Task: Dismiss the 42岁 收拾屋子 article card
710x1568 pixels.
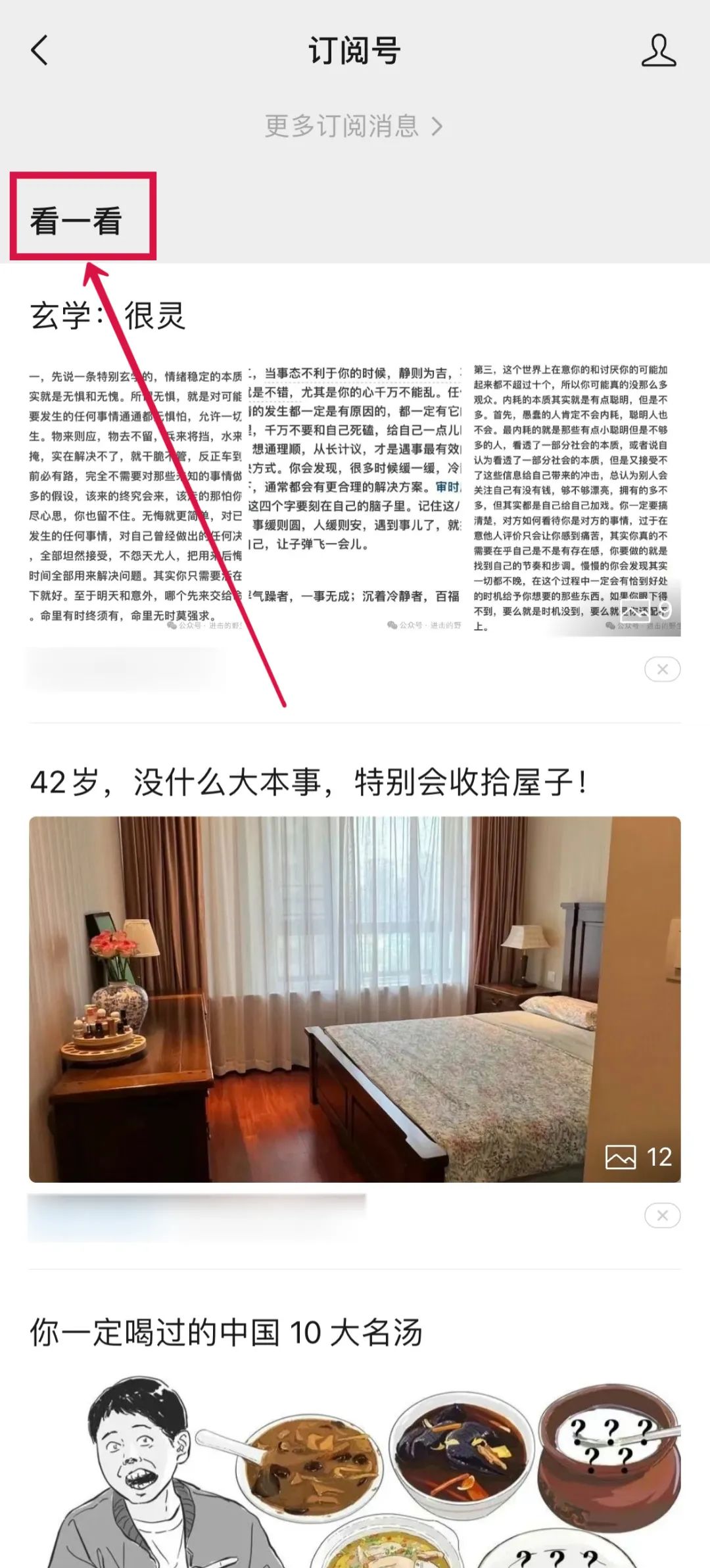Action: click(662, 1216)
